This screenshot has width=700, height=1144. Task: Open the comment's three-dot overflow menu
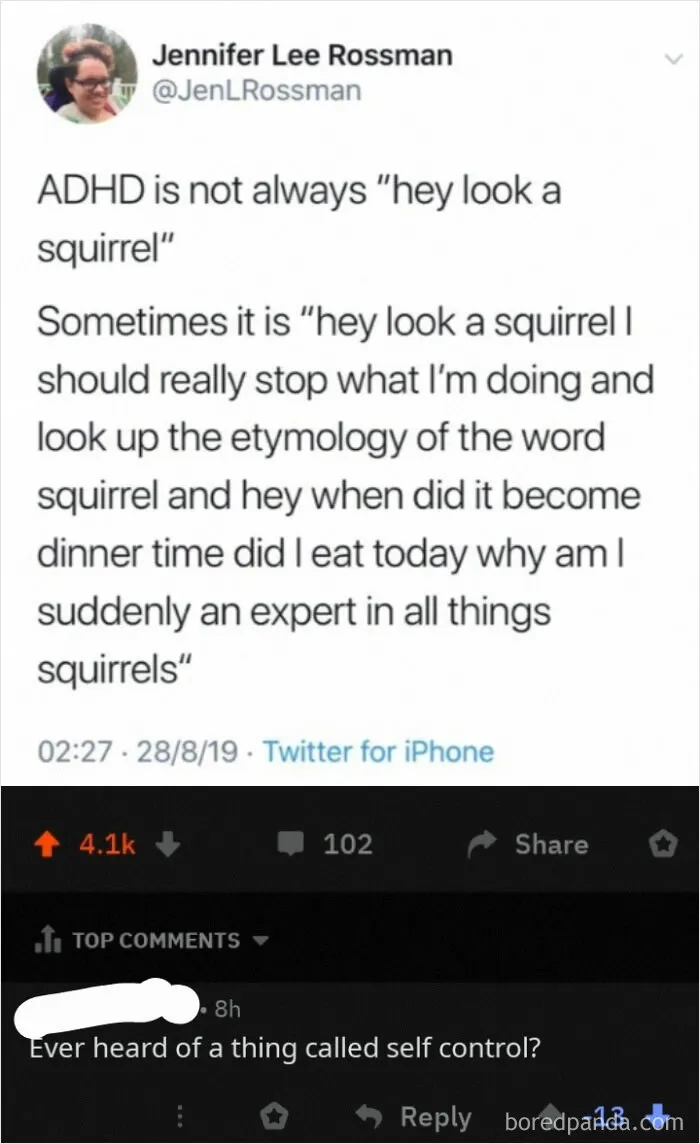tap(180, 1116)
